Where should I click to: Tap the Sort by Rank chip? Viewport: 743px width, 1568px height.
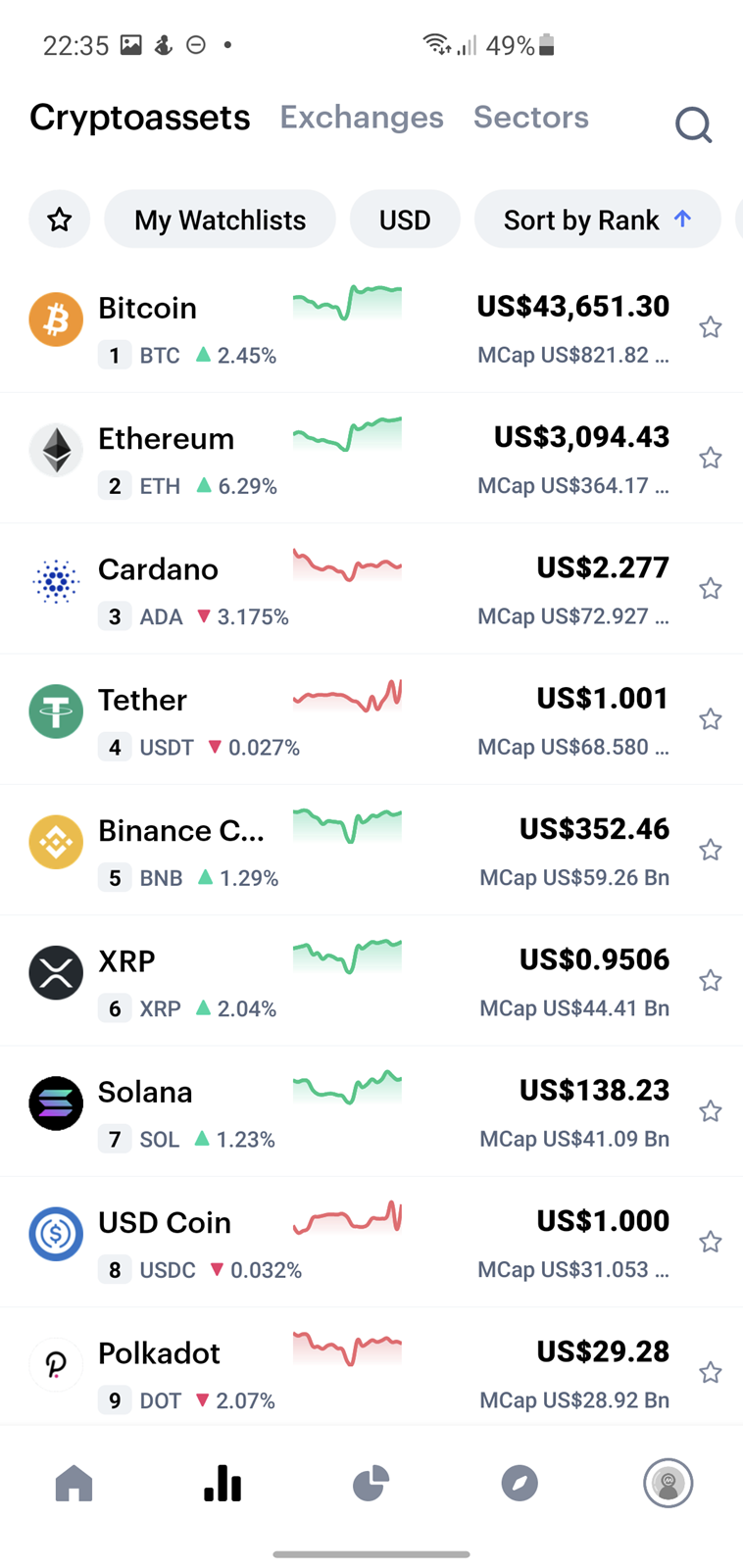(x=598, y=220)
